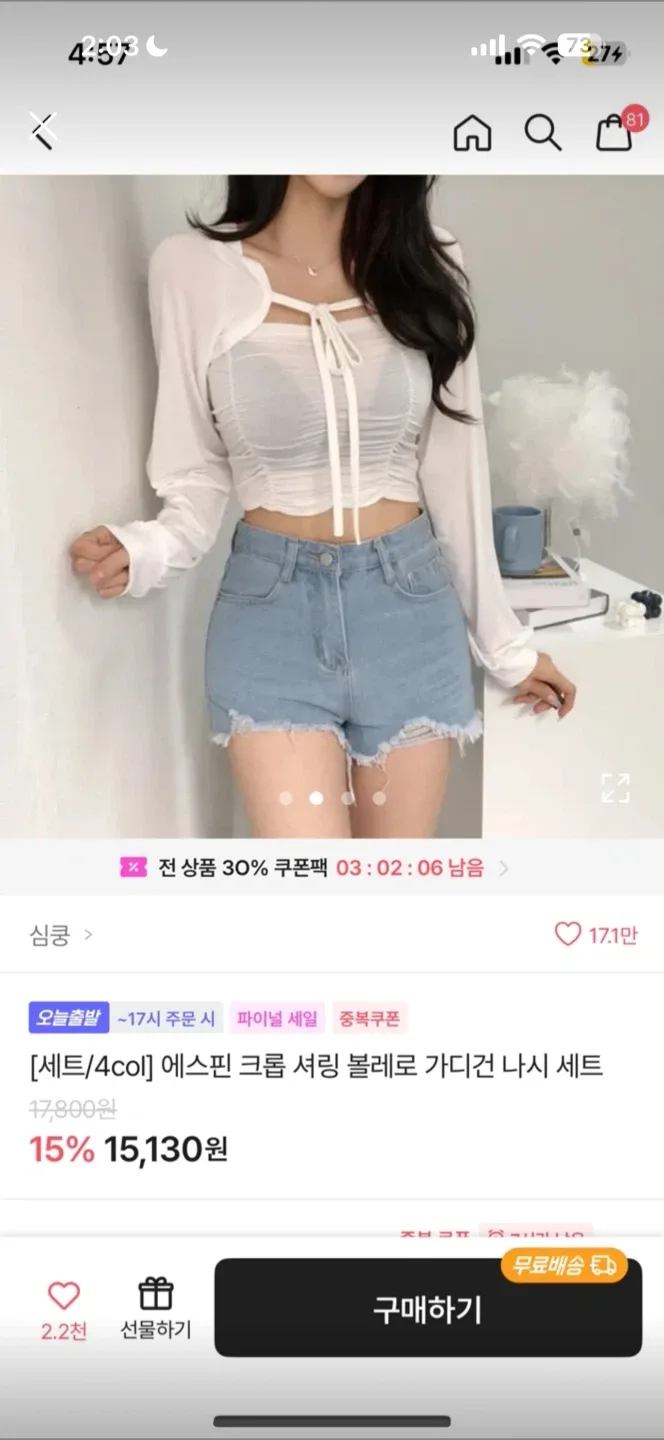Open the 전 상품 30% 쿠폰팩 banner
Screen dimensions: 664x1440
click(x=315, y=867)
